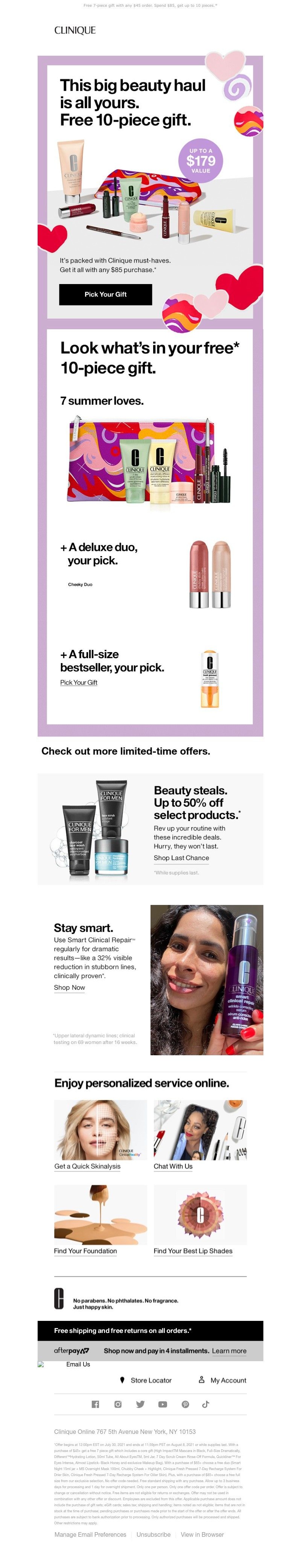Open Clinique Twitter icon
Viewport: 301px width, 1568px height.
coord(140,1404)
